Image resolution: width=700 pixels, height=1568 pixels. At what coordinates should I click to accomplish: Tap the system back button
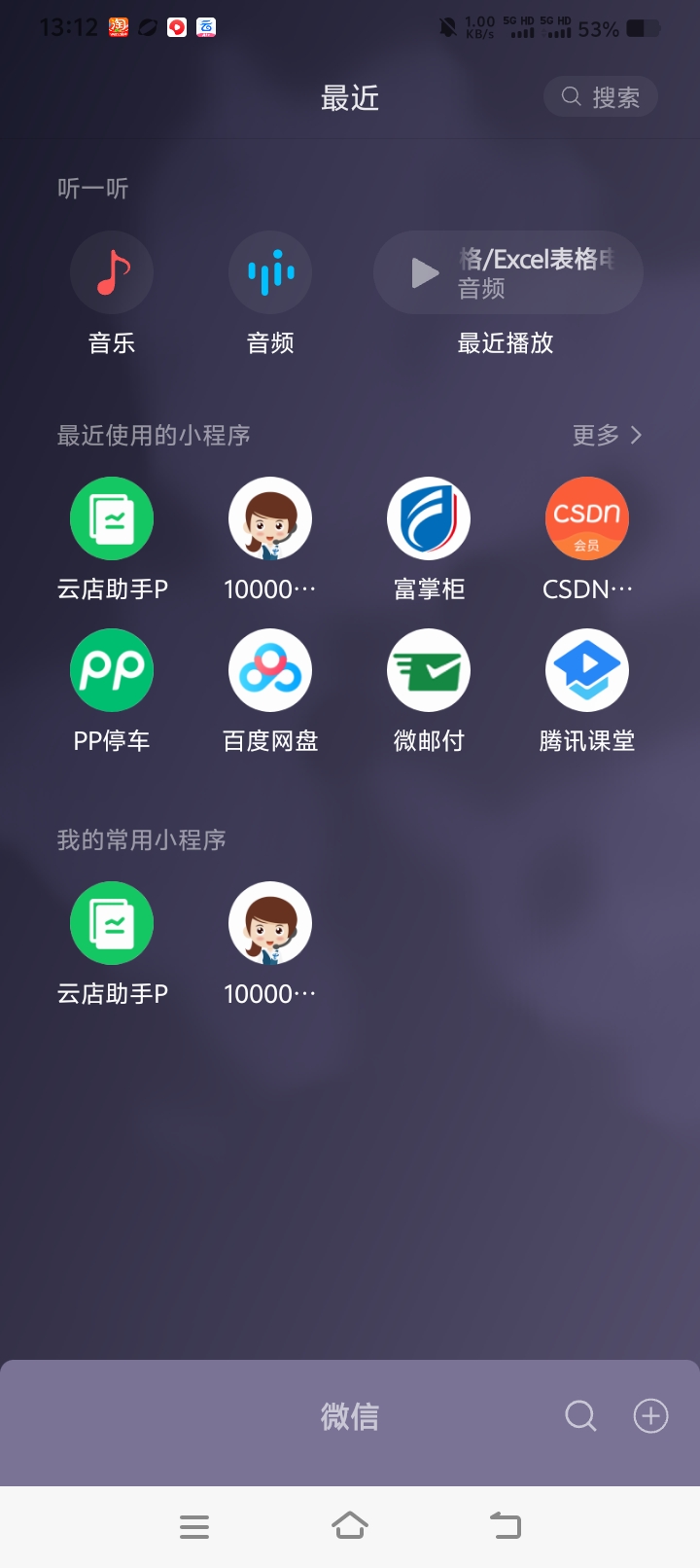(x=506, y=1526)
